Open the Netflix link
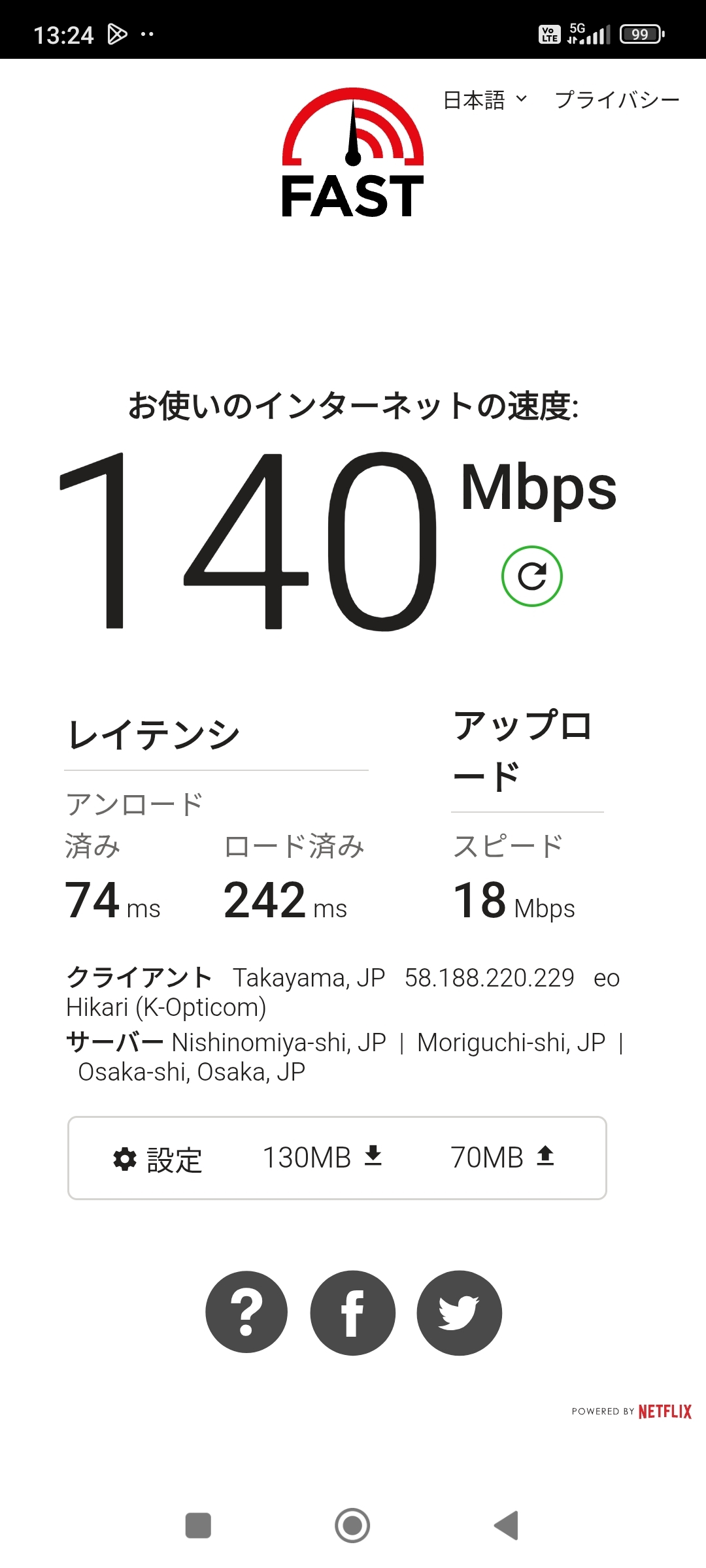The width and height of the screenshot is (706, 1568). coord(664,1411)
